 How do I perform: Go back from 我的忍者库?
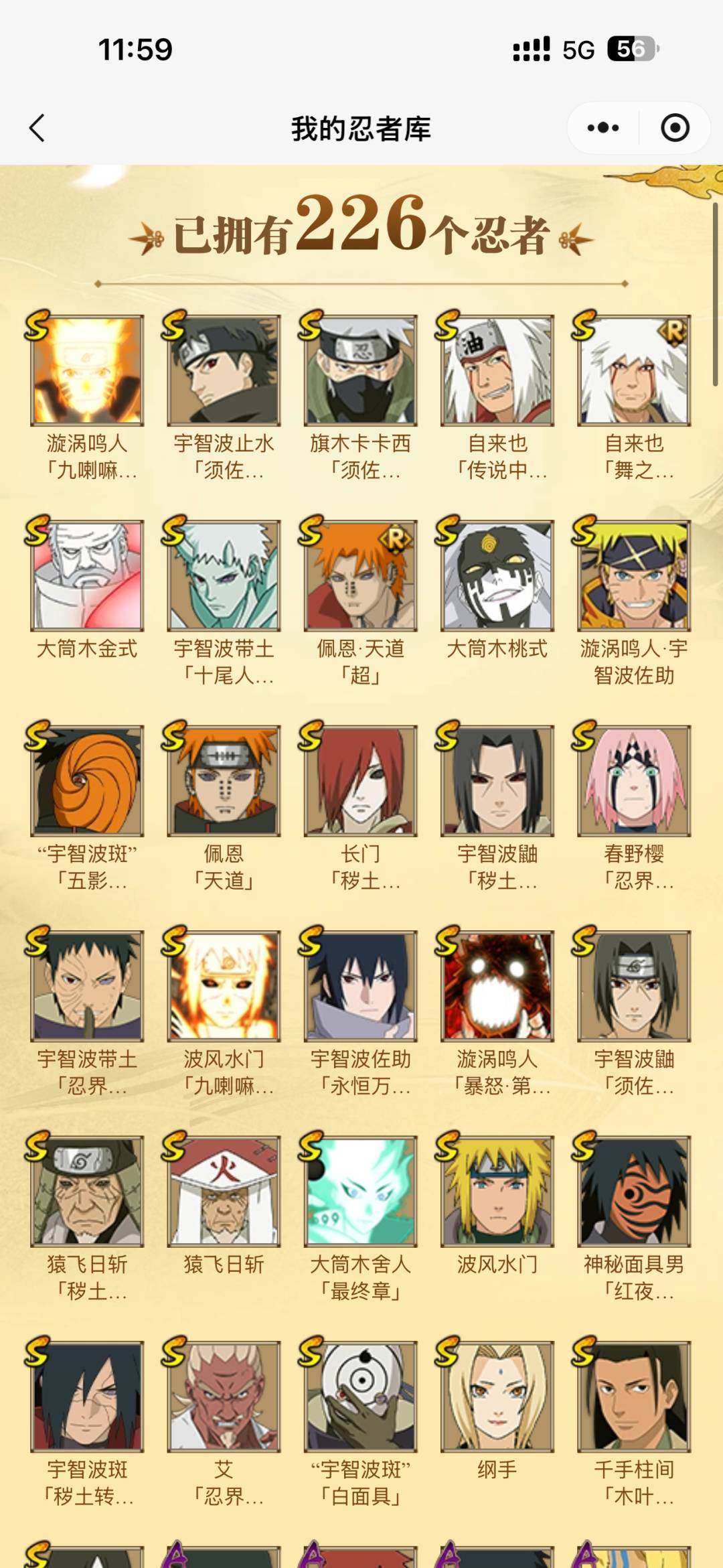click(37, 128)
